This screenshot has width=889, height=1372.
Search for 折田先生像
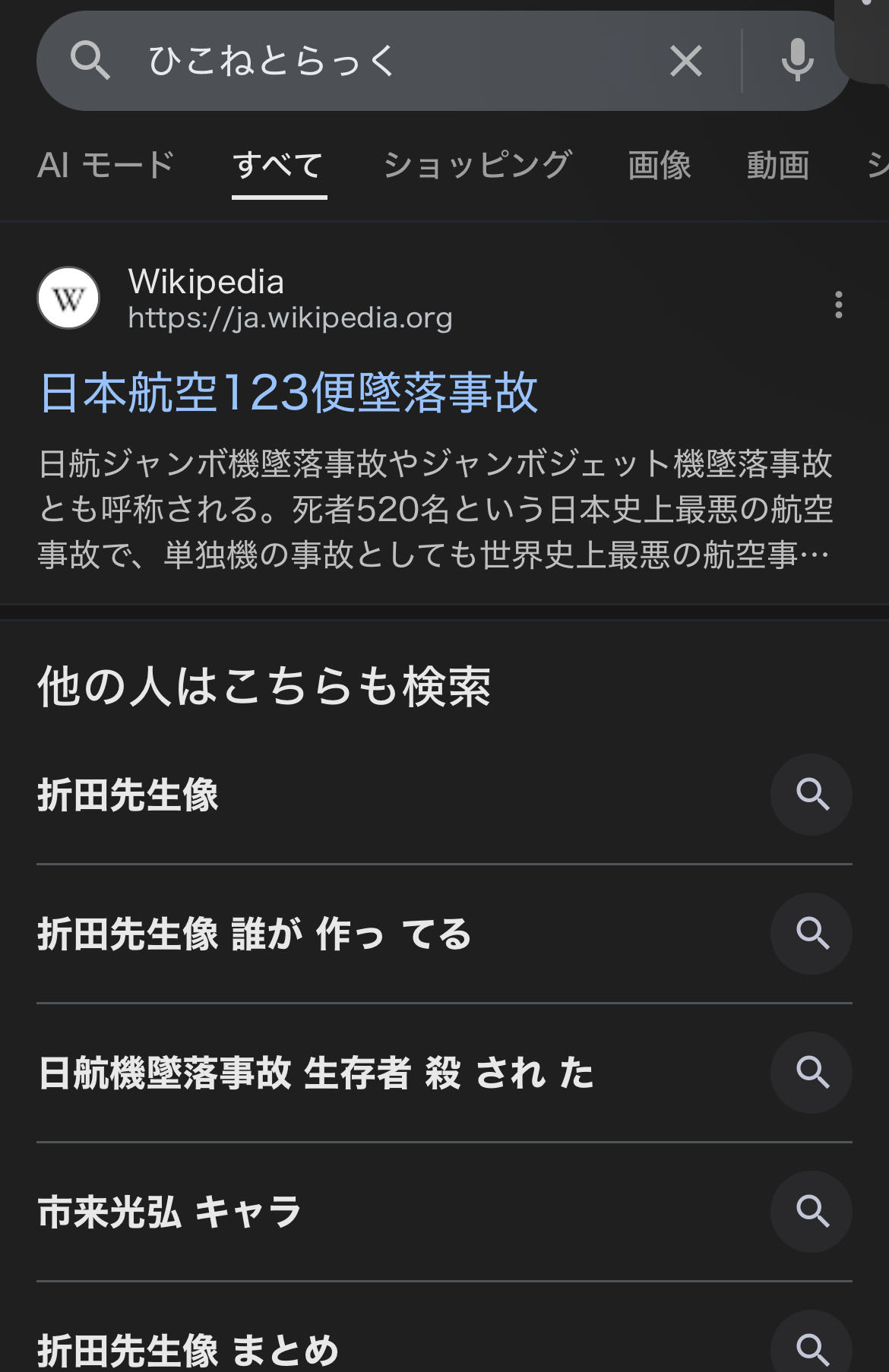click(128, 795)
